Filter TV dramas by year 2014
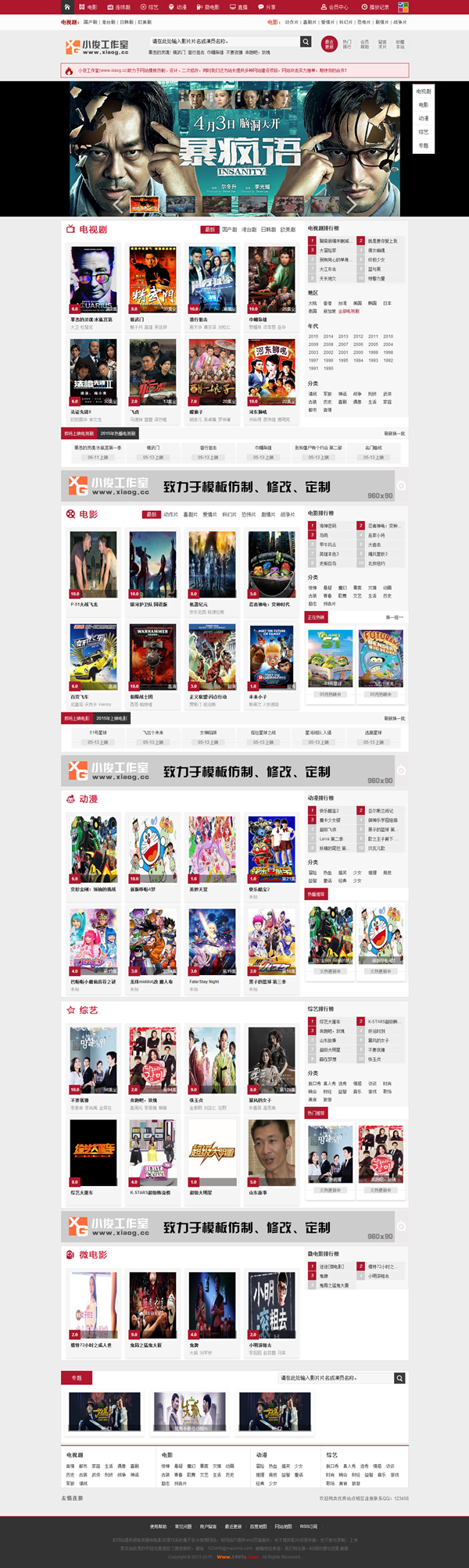 (x=328, y=337)
